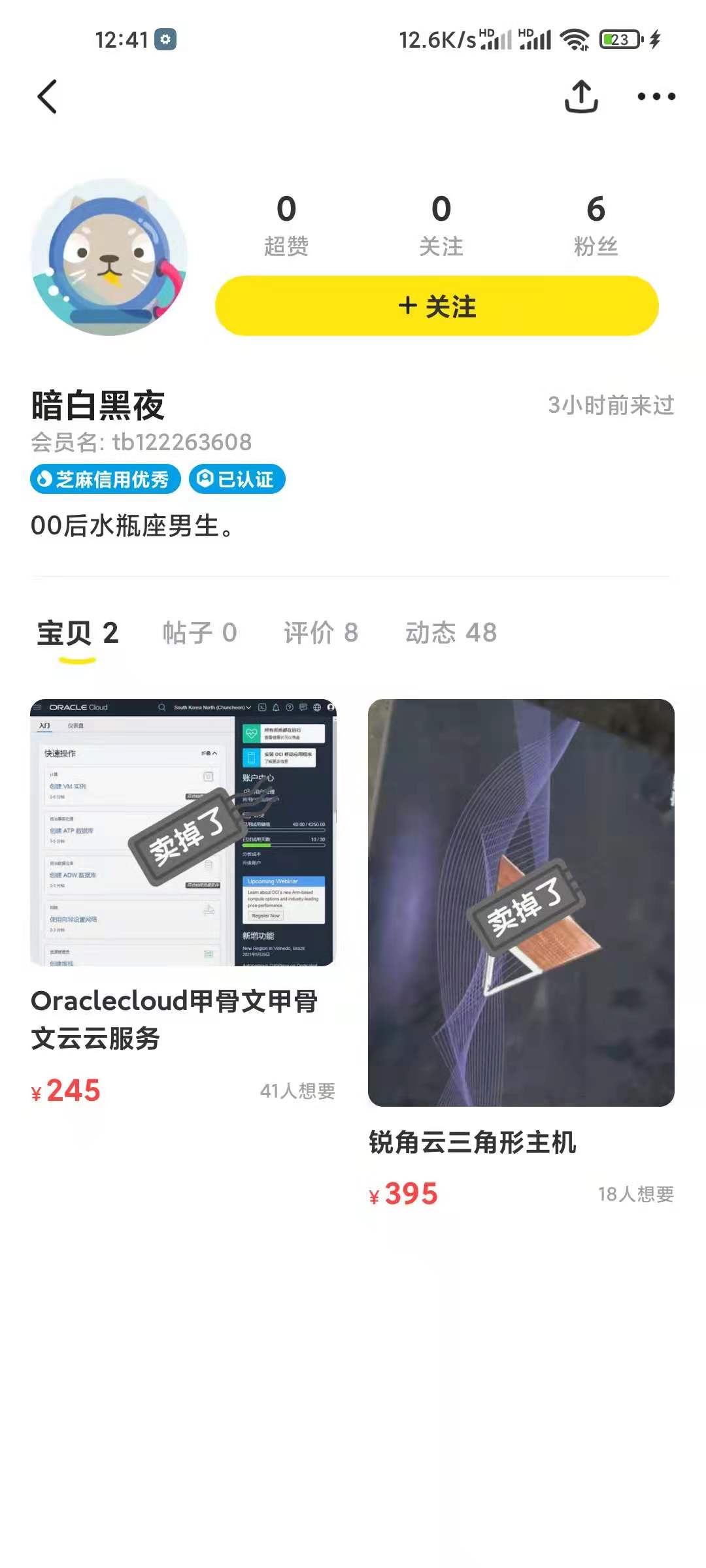Open the three-dot overflow menu
This screenshot has width=706, height=1568.
[656, 97]
